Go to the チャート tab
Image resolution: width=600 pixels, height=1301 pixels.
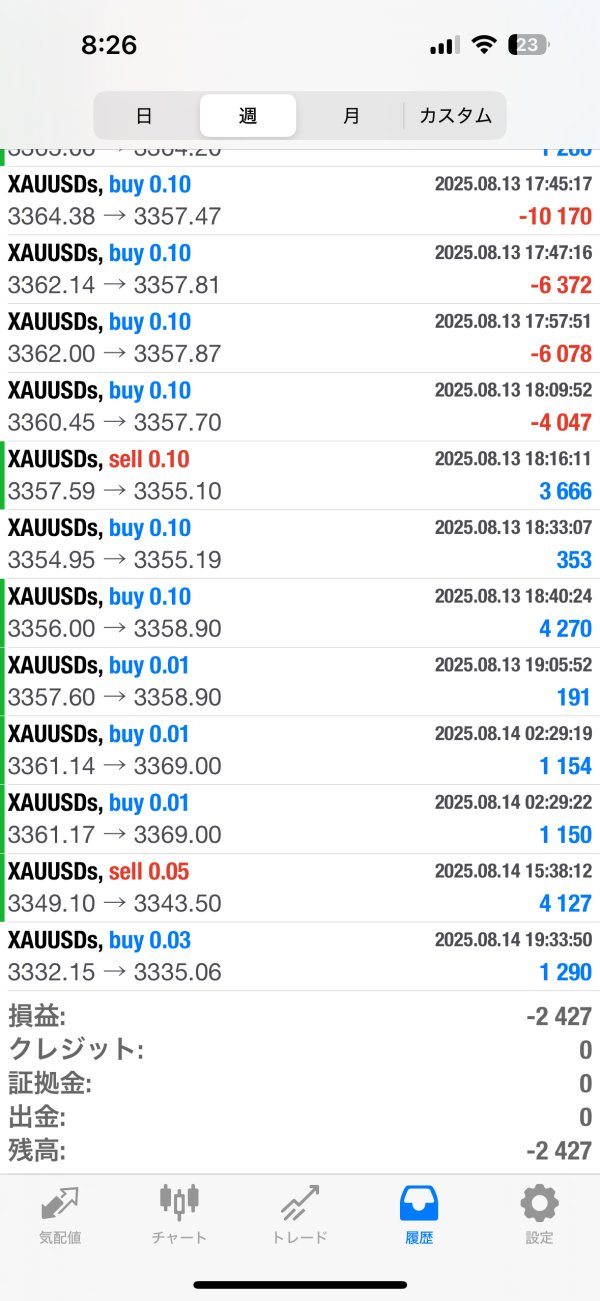[x=180, y=1213]
